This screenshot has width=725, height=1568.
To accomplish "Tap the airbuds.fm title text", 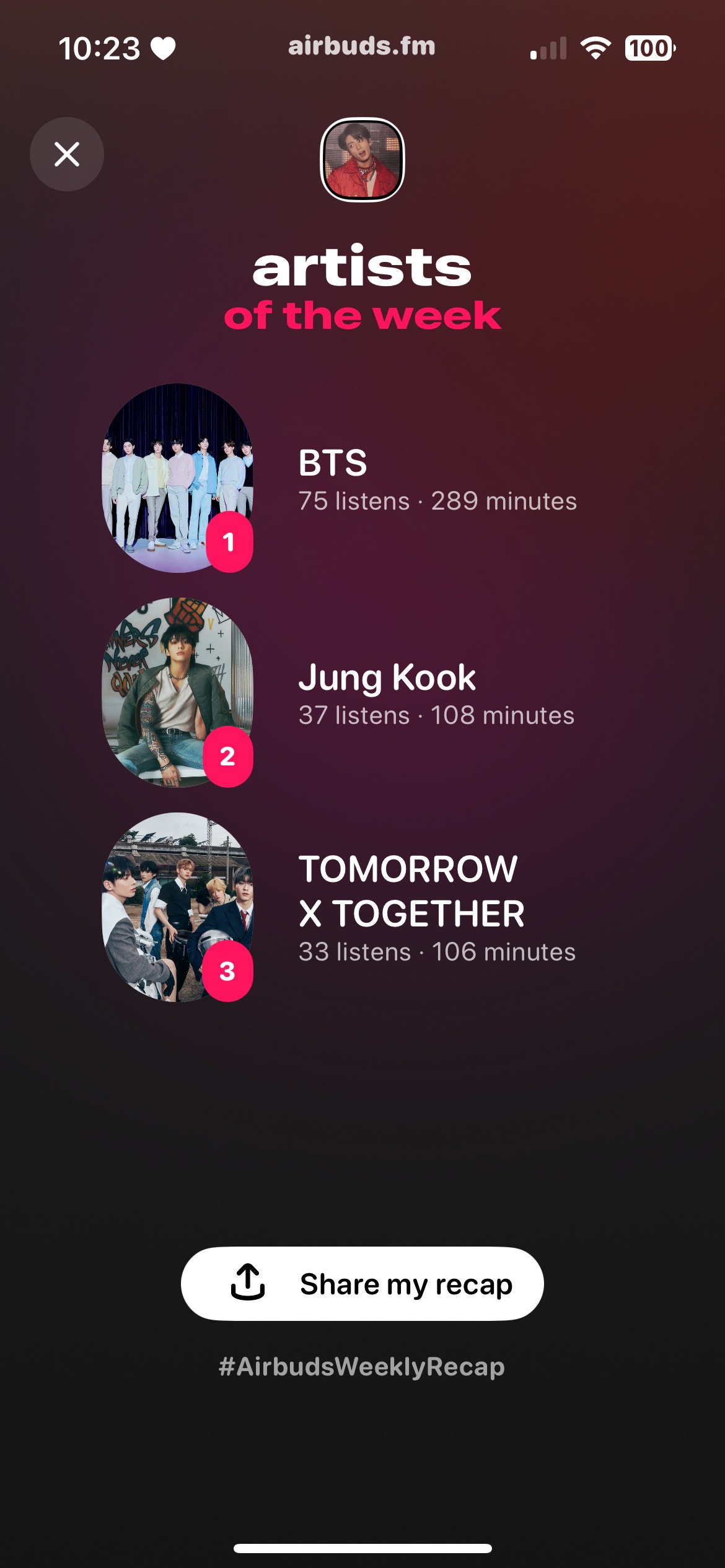I will pos(361,46).
